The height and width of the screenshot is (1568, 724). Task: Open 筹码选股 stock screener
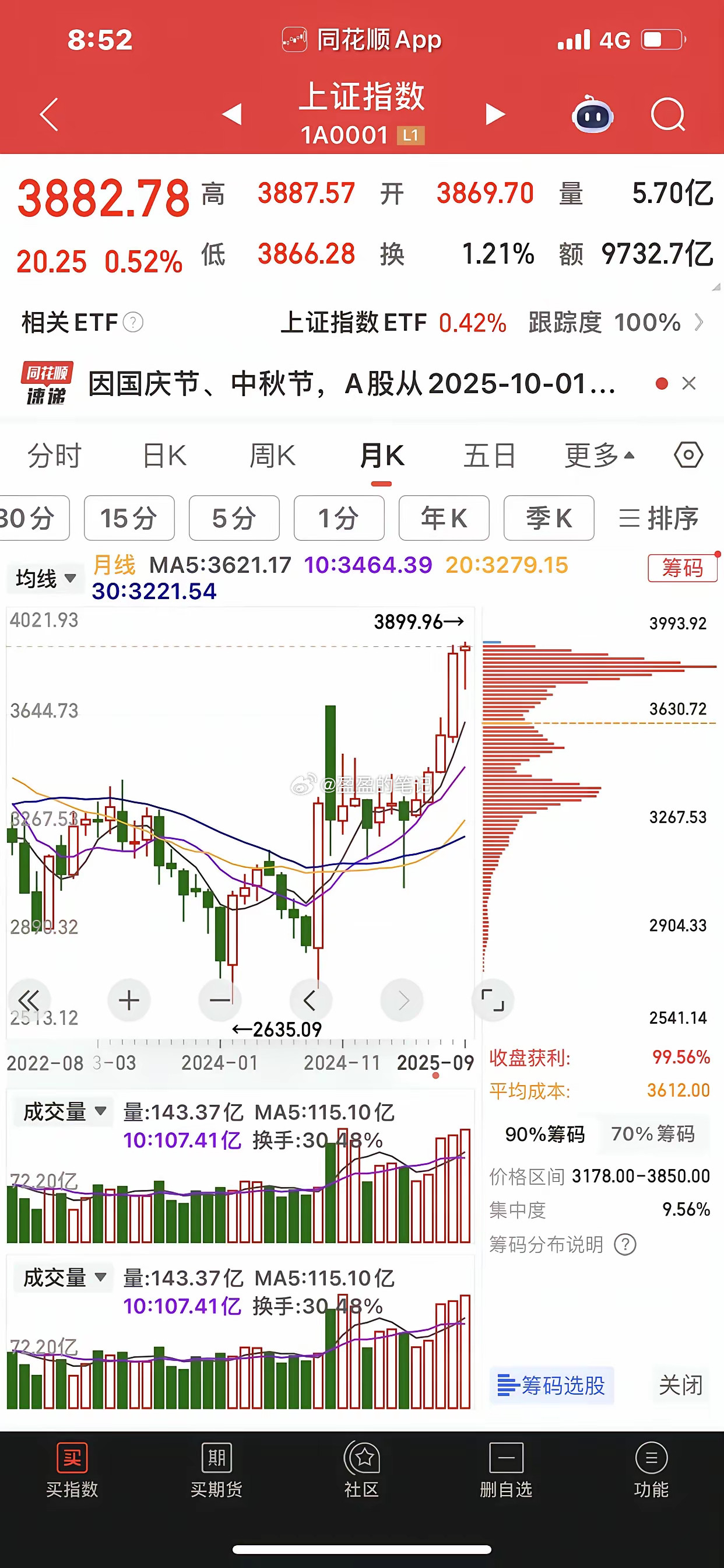point(551,1385)
